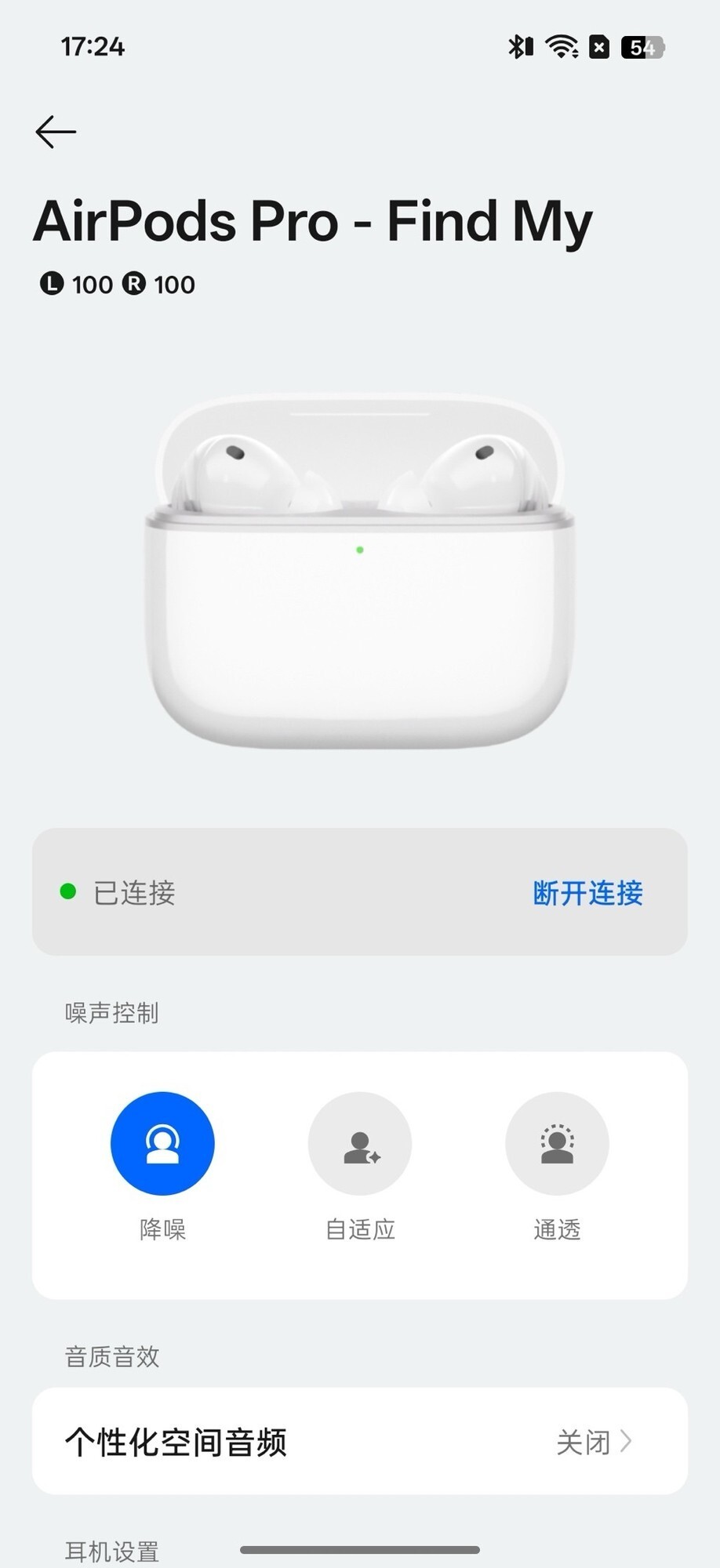Select the 通透 transparency mode icon
The image size is (720, 1568).
pos(557,1143)
